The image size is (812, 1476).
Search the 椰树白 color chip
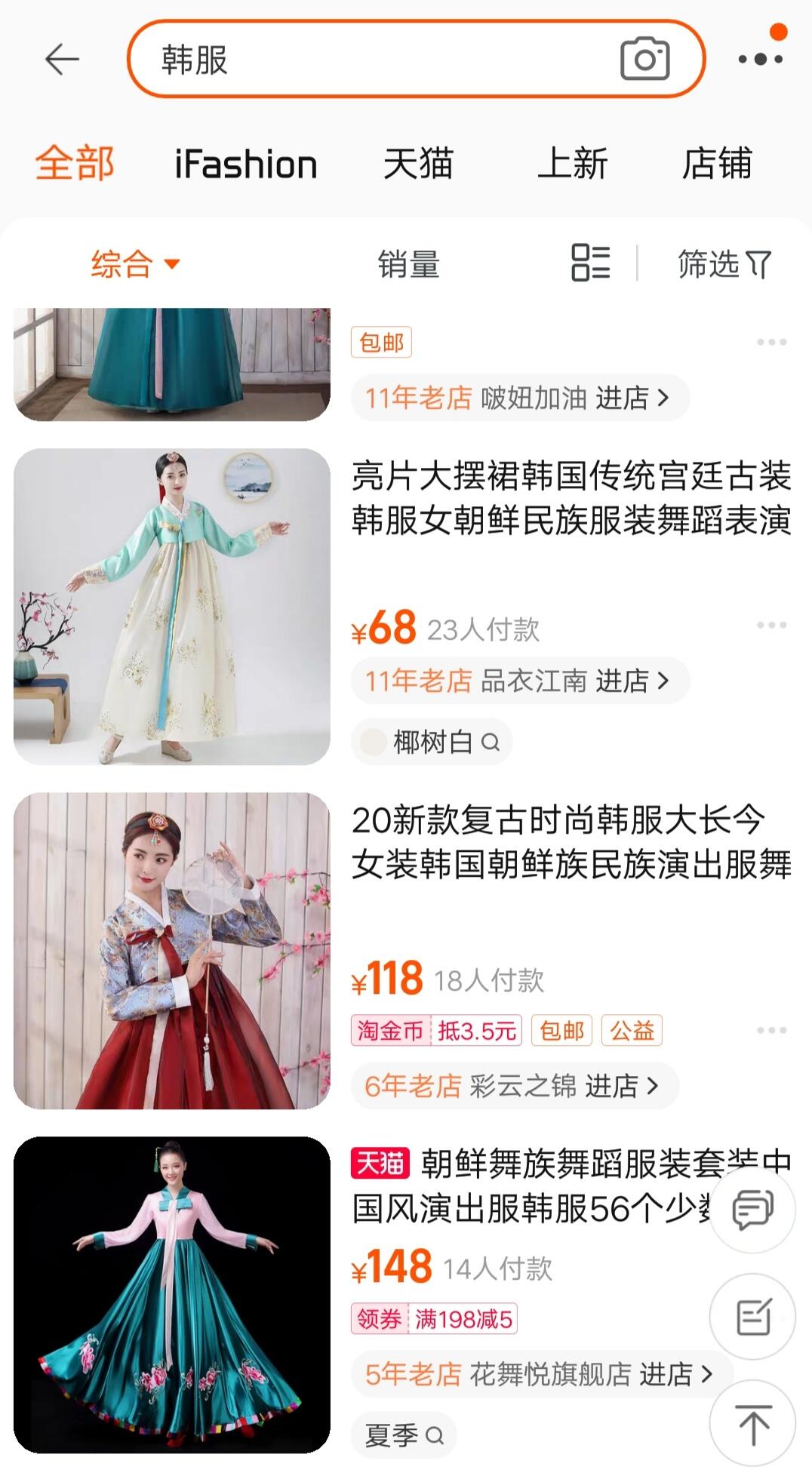click(x=432, y=743)
